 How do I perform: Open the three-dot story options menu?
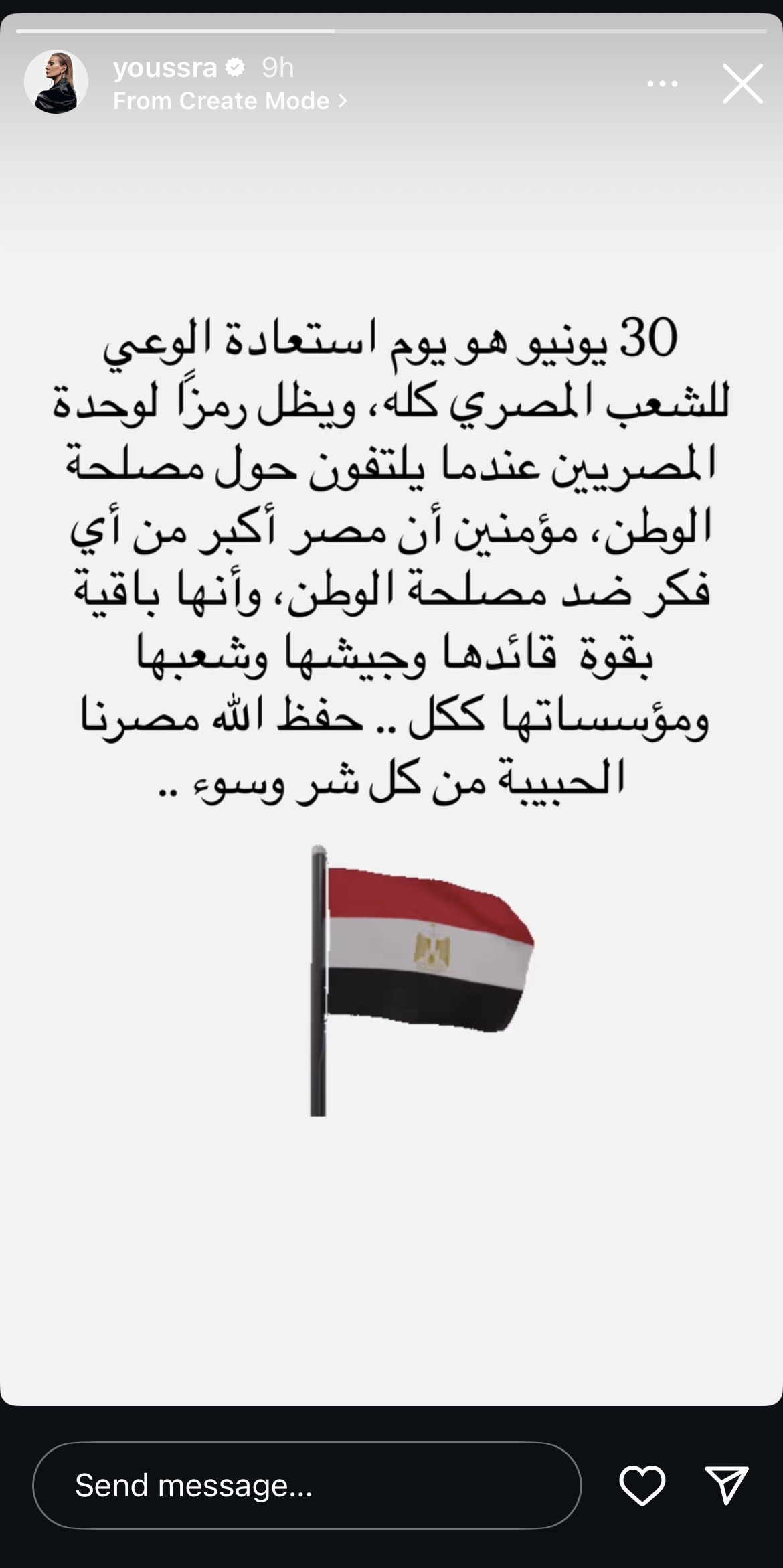click(x=662, y=84)
